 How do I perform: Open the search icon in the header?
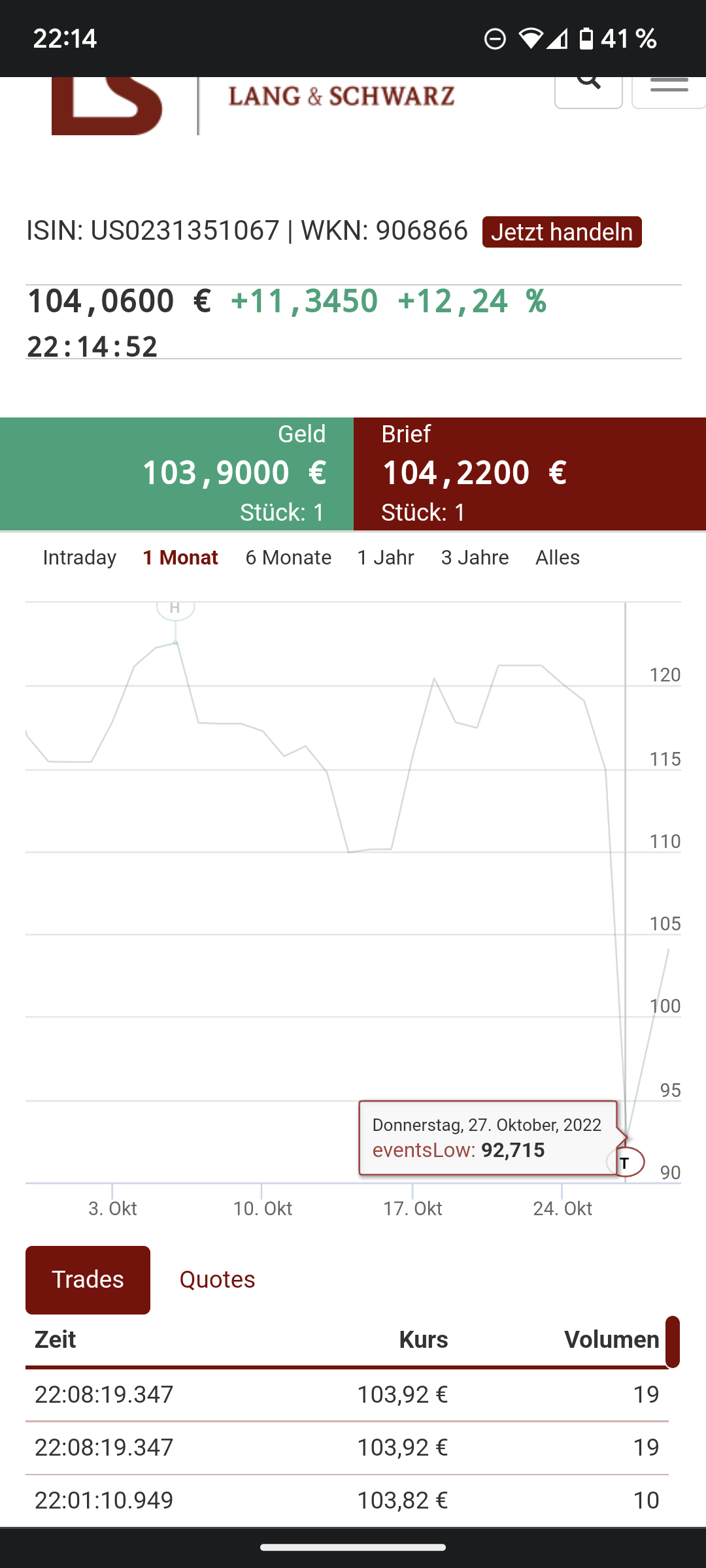coord(588,91)
